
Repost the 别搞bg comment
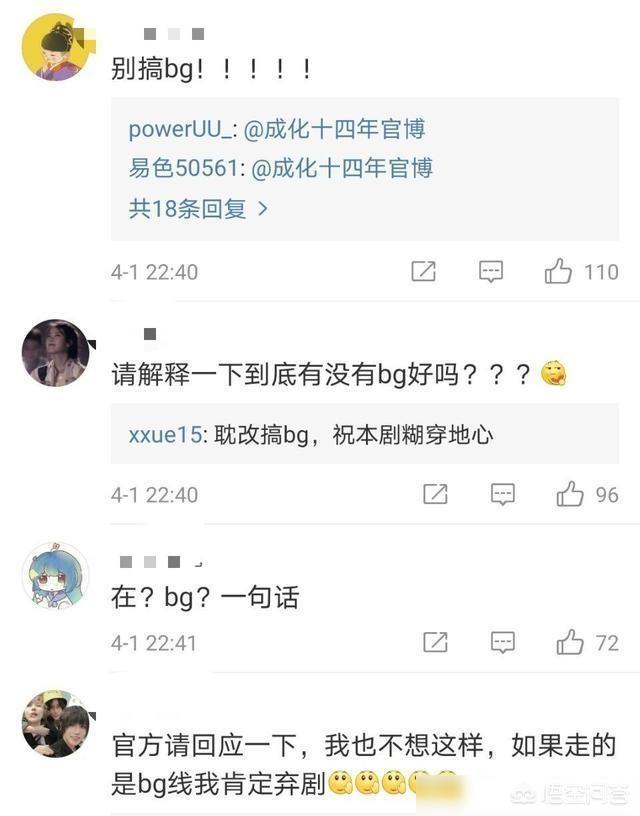coord(423,272)
